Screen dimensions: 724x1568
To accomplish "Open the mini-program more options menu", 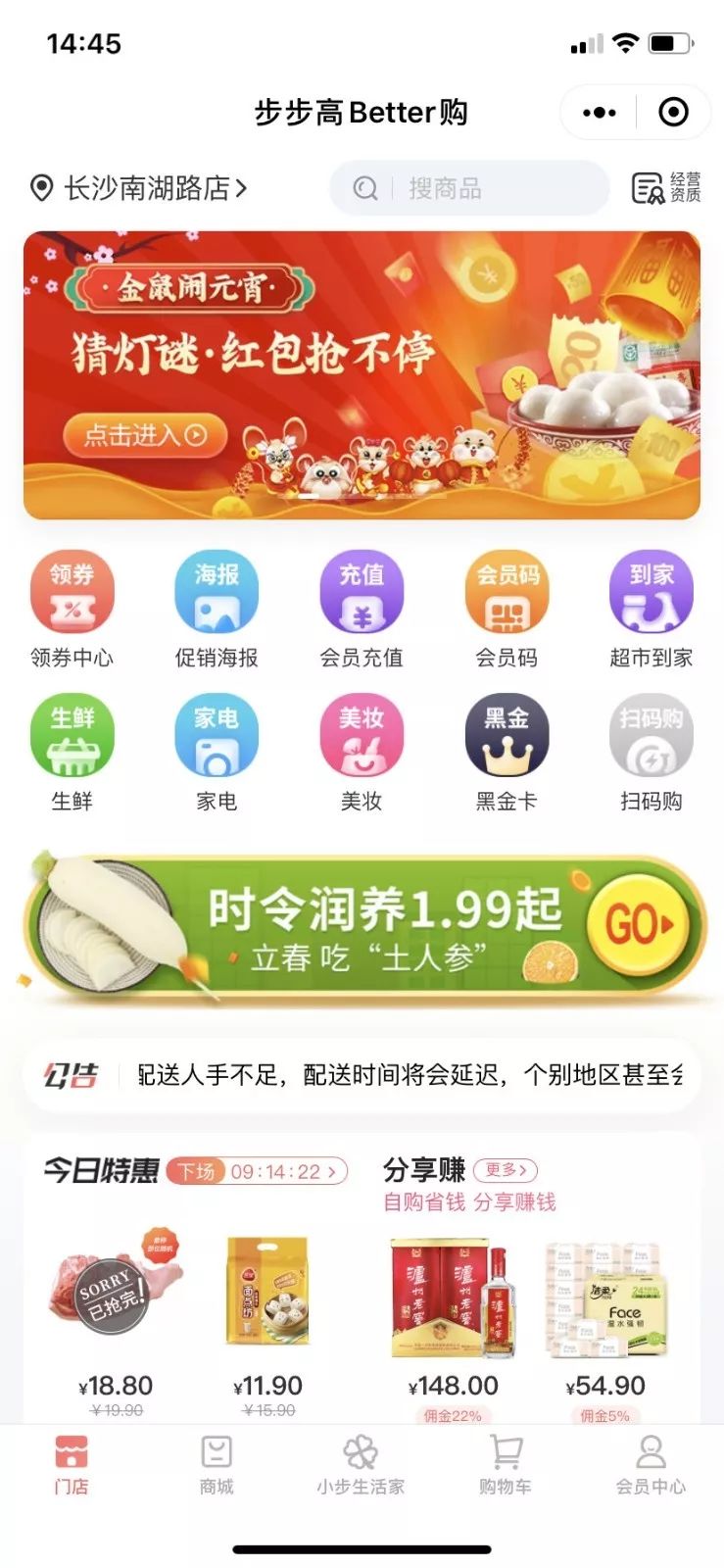I will (x=600, y=113).
